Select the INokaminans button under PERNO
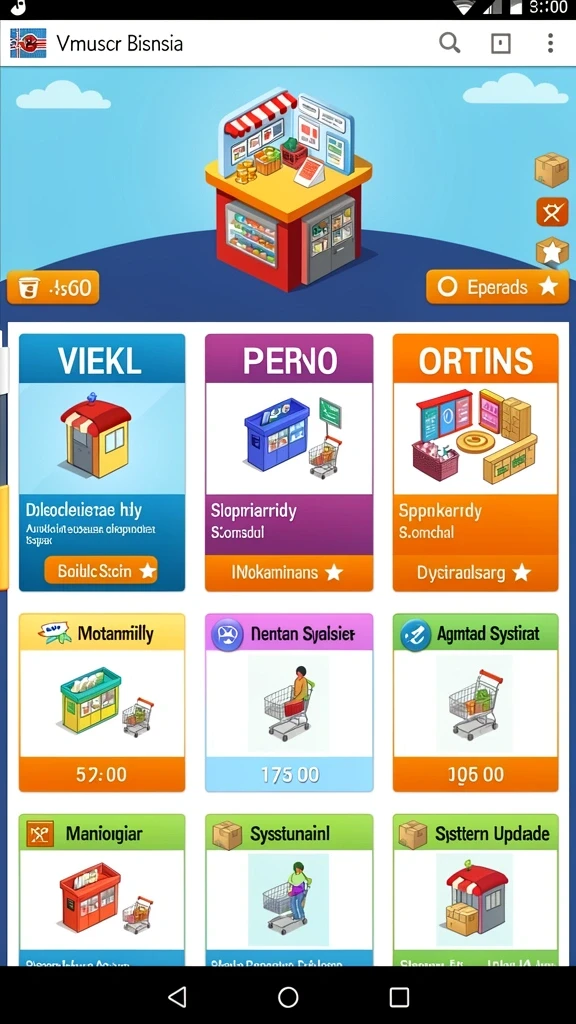576x1024 pixels. point(289,573)
